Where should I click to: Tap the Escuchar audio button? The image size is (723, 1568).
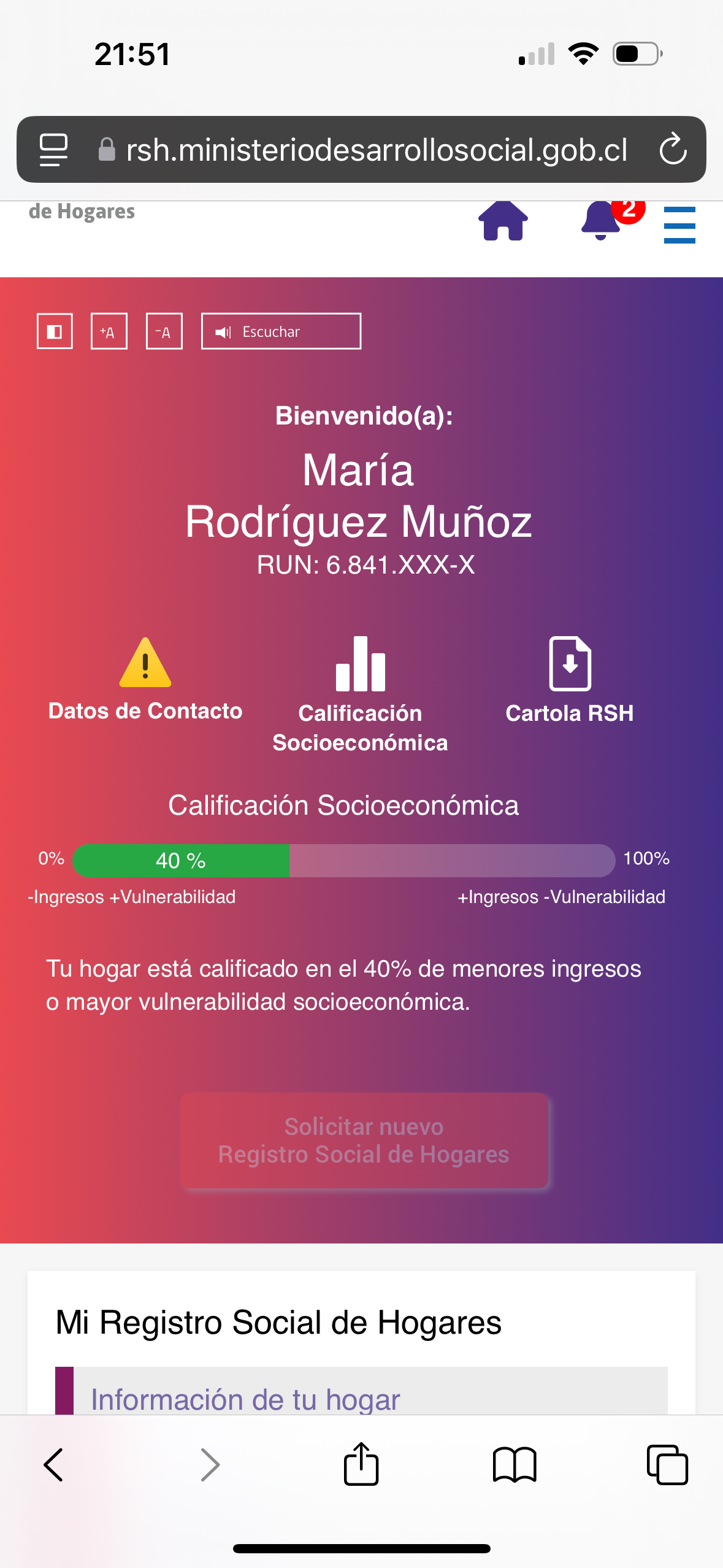tap(281, 331)
